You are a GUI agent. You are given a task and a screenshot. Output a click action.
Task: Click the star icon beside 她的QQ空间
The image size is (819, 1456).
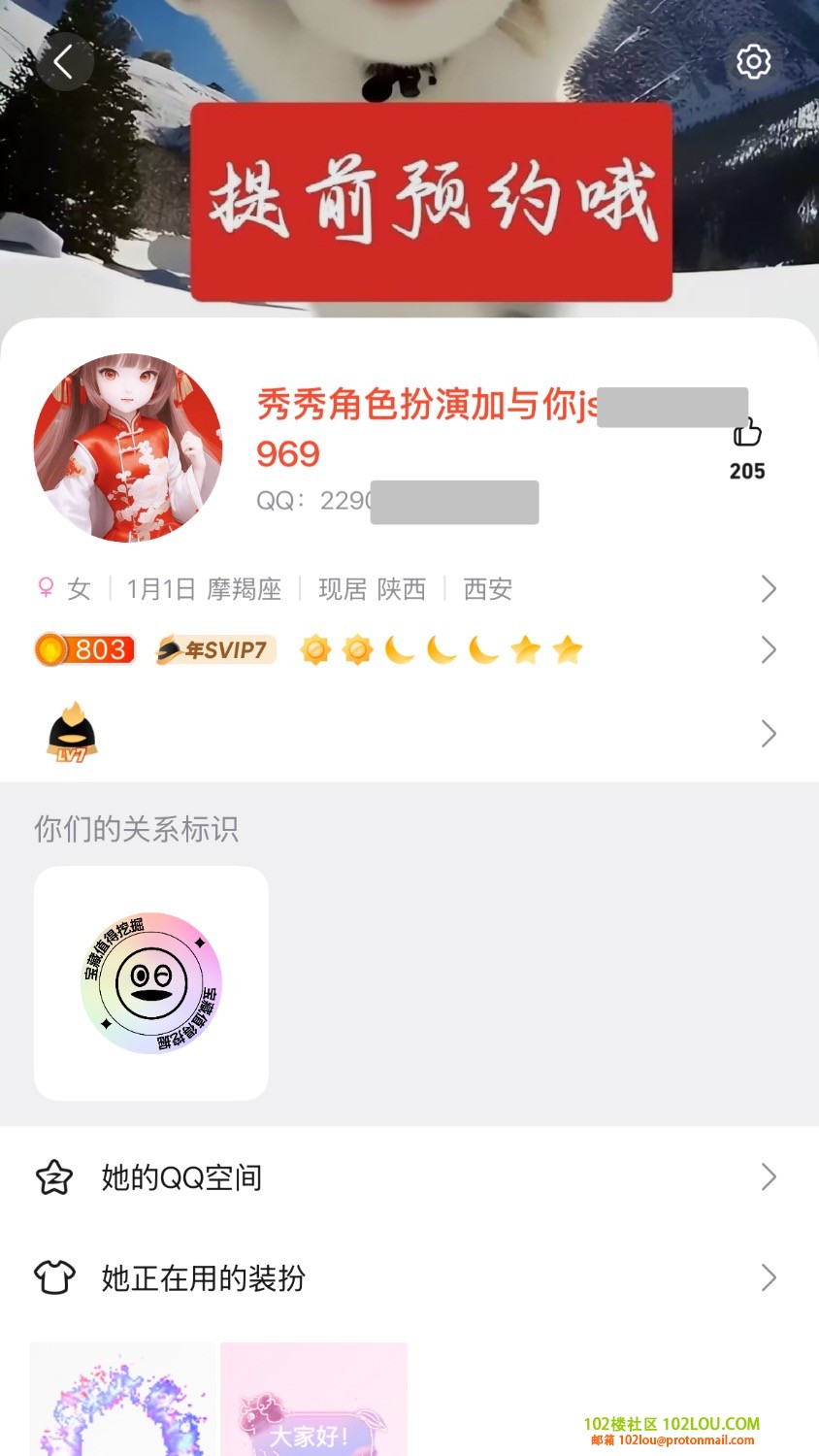(55, 1176)
